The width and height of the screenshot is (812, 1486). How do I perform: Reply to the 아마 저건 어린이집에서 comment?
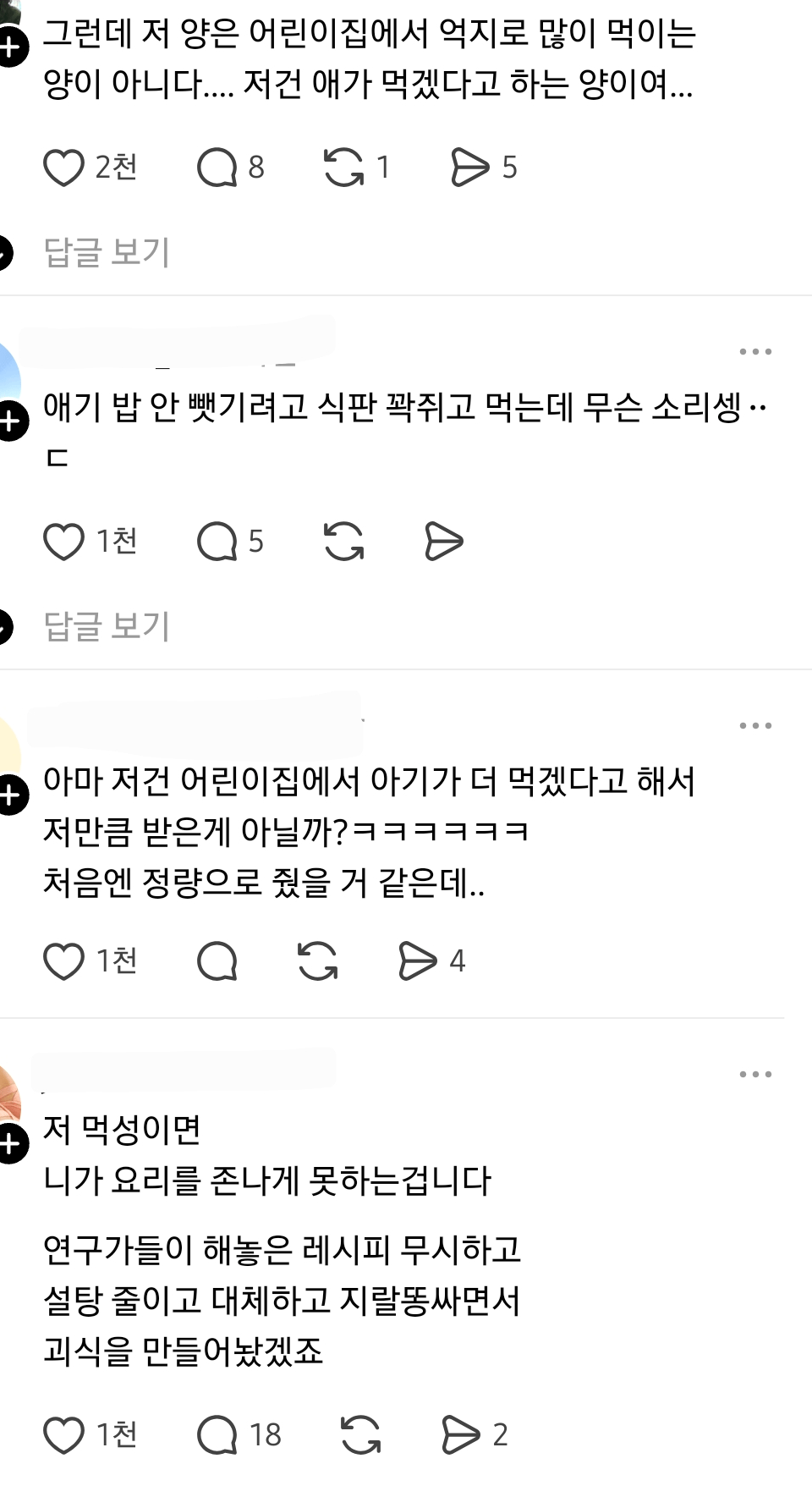tap(217, 961)
